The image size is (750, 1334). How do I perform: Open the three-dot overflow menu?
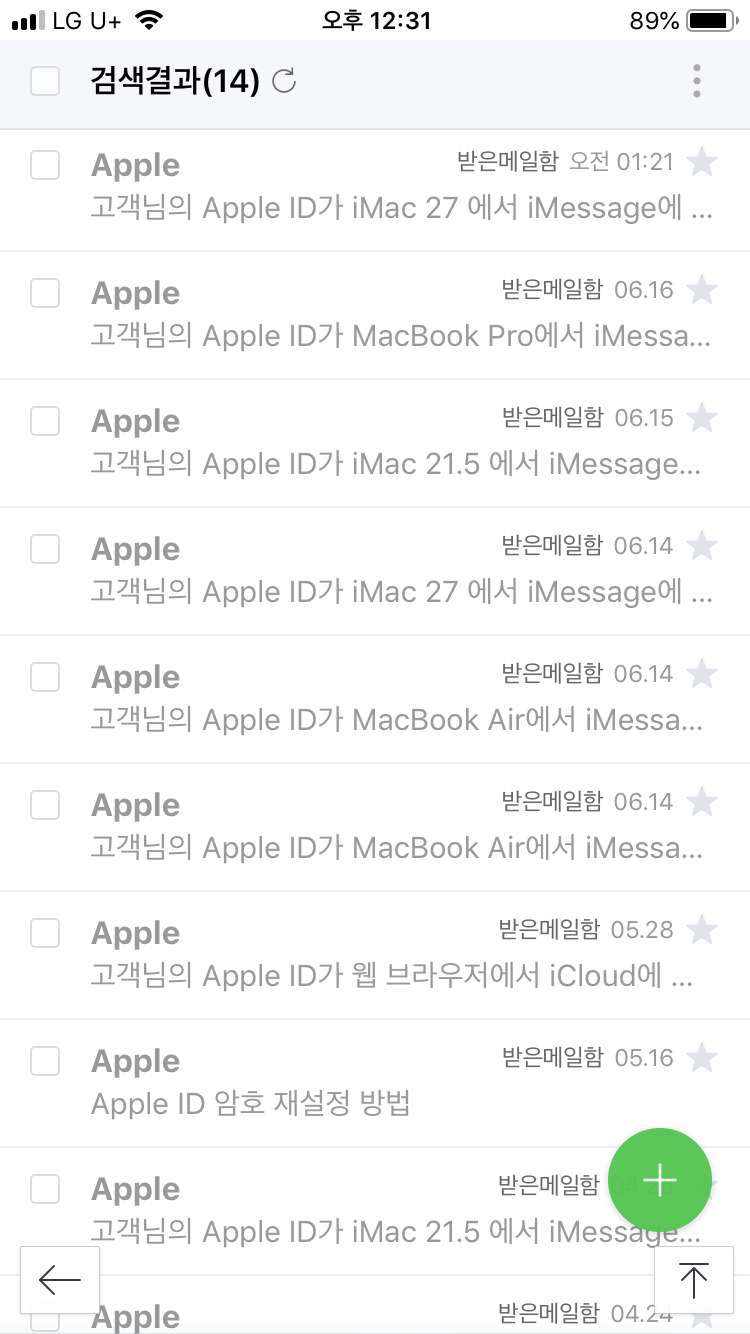(697, 81)
